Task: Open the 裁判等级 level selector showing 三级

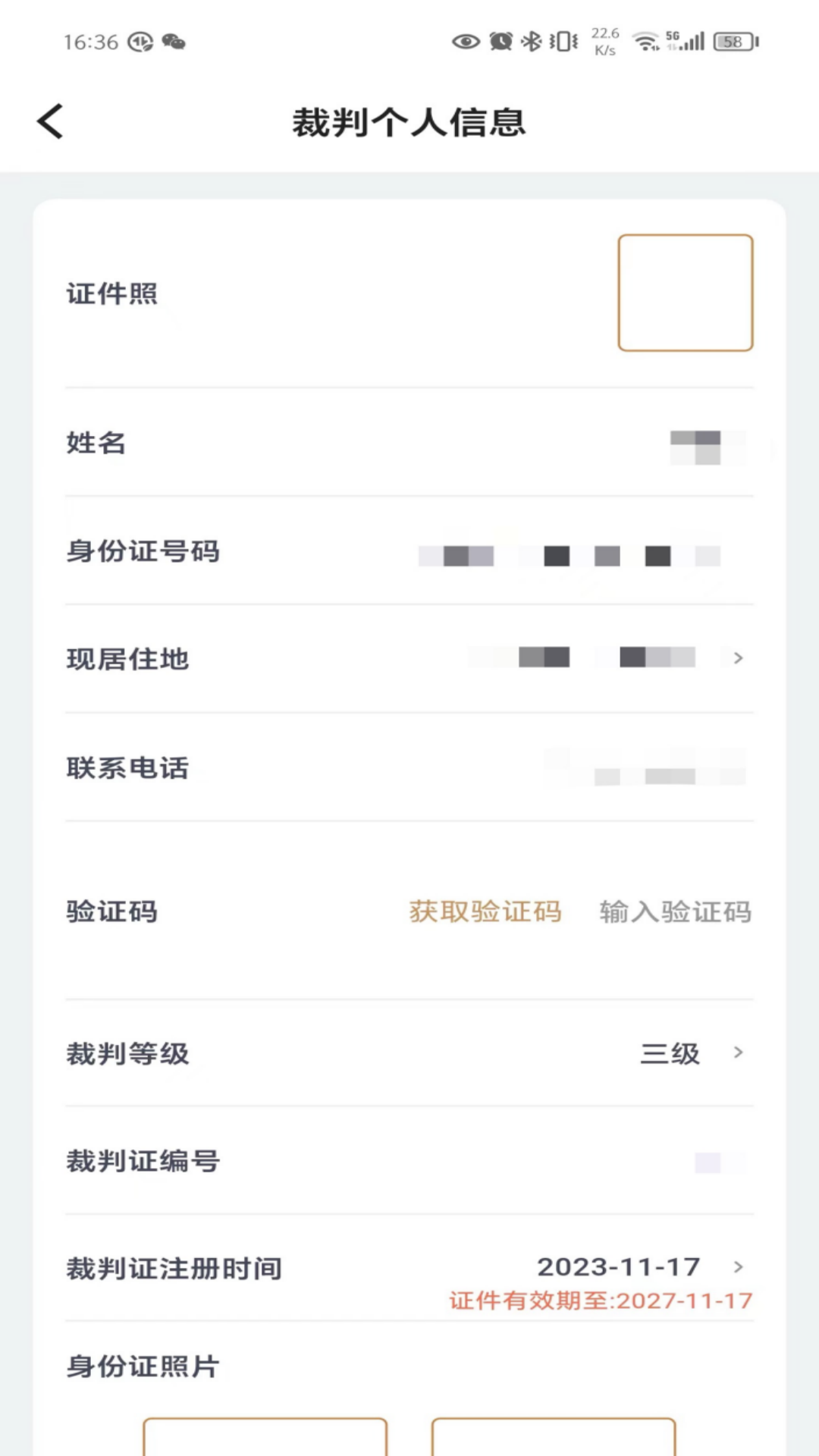Action: [671, 1053]
